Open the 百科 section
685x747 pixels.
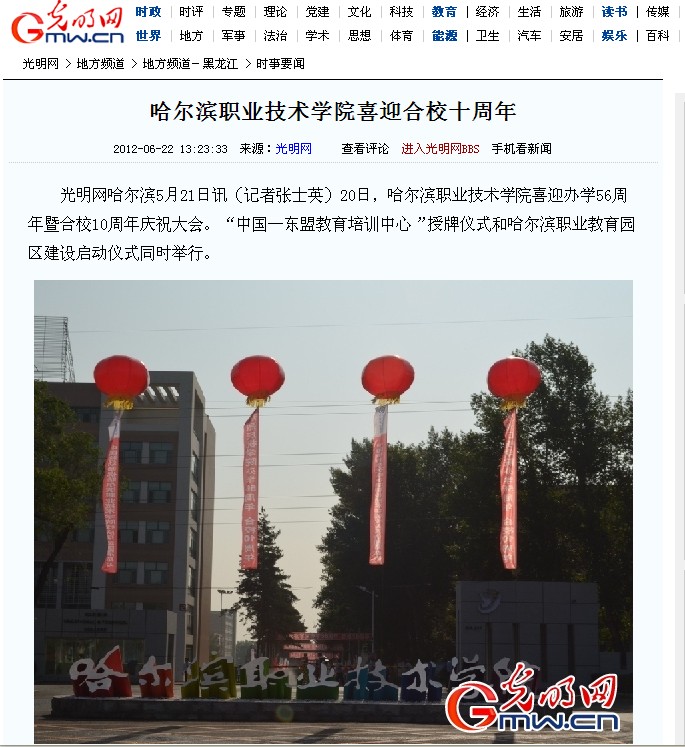click(657, 35)
